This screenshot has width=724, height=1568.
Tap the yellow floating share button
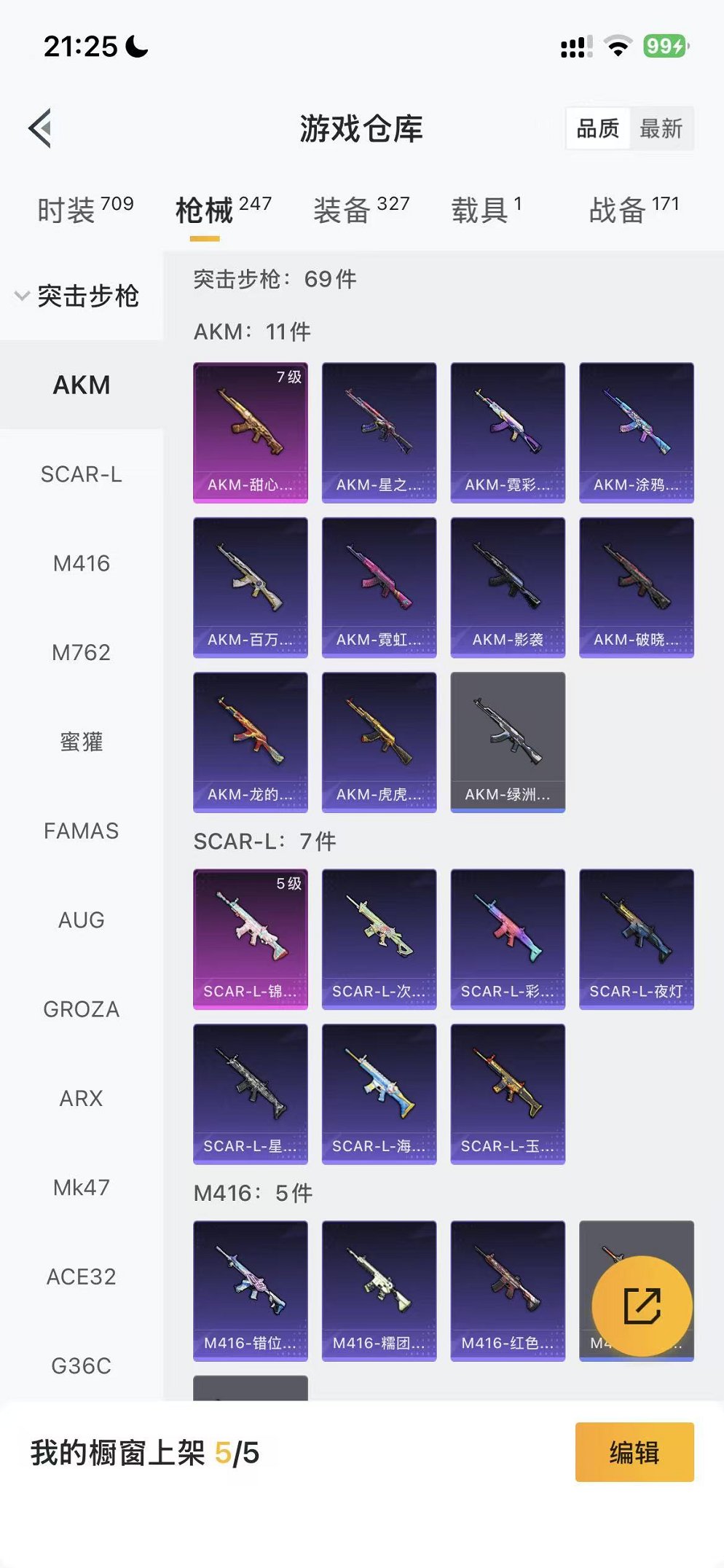(642, 1306)
